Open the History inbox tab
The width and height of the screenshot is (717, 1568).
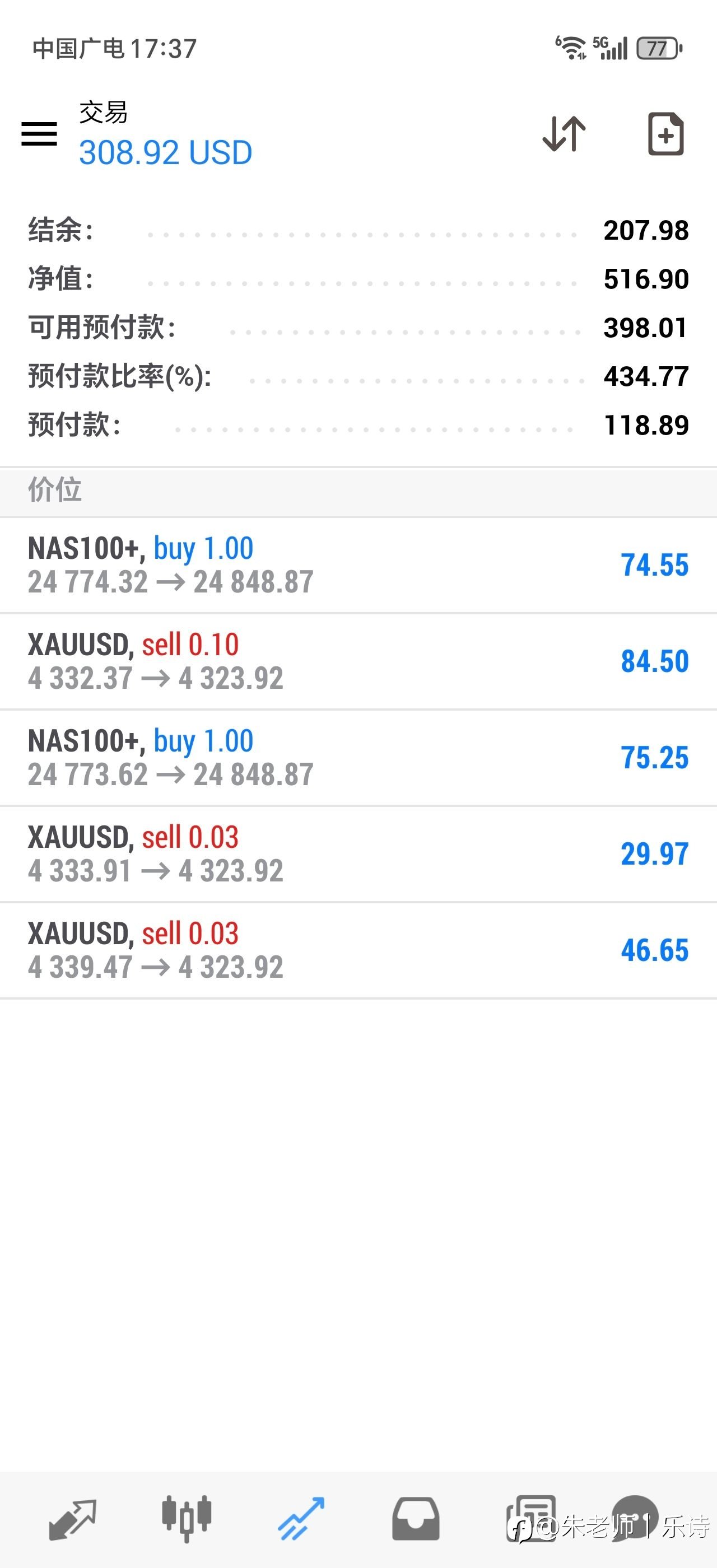tap(416, 1519)
